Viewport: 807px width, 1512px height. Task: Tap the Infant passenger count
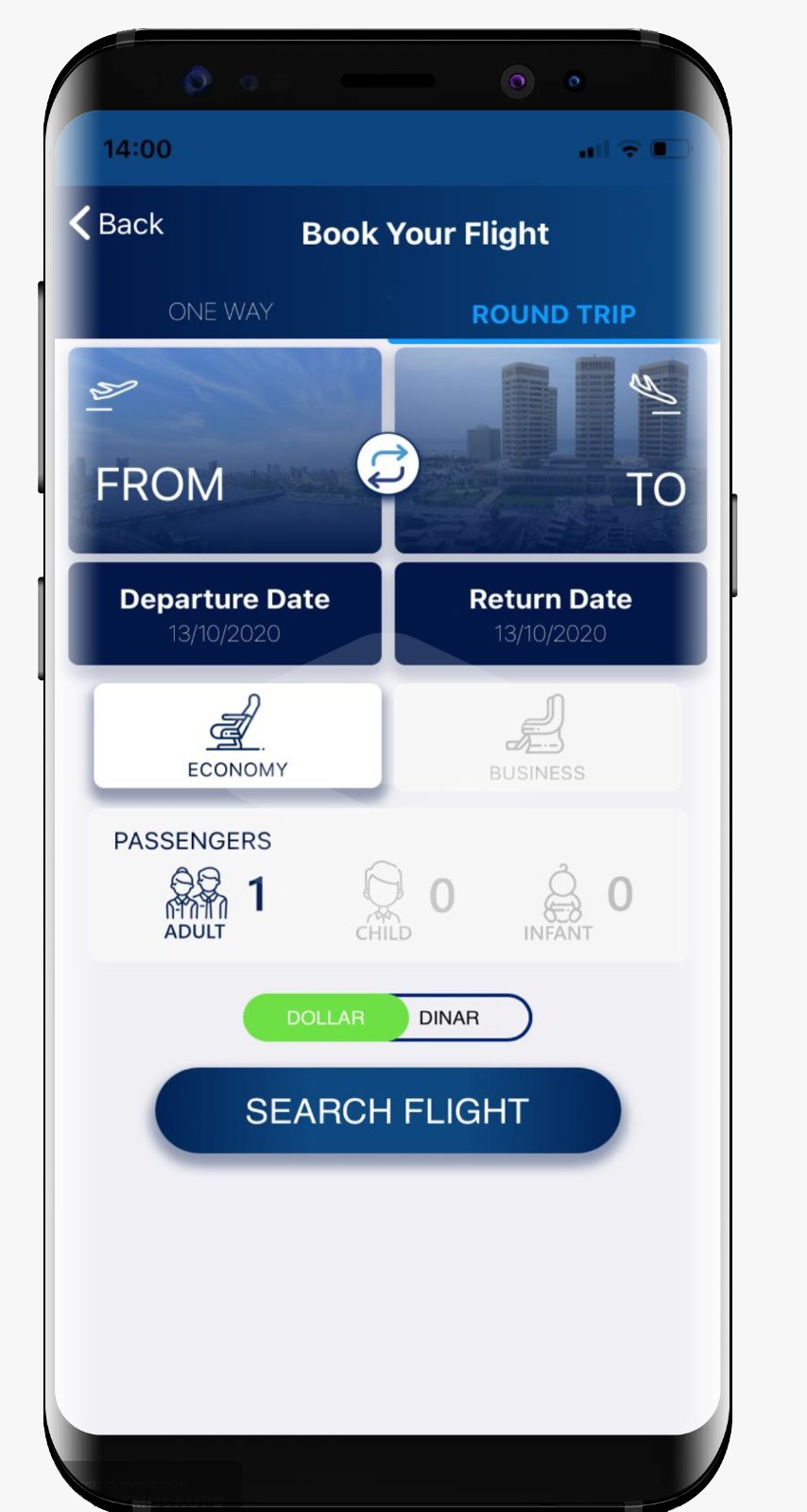tap(577, 903)
